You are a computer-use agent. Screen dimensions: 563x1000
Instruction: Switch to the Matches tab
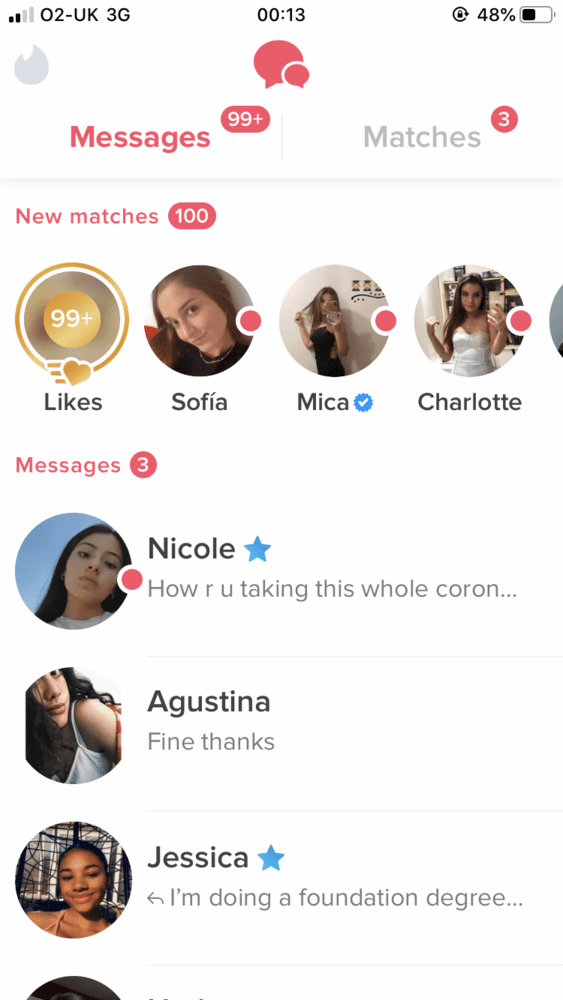pos(421,136)
